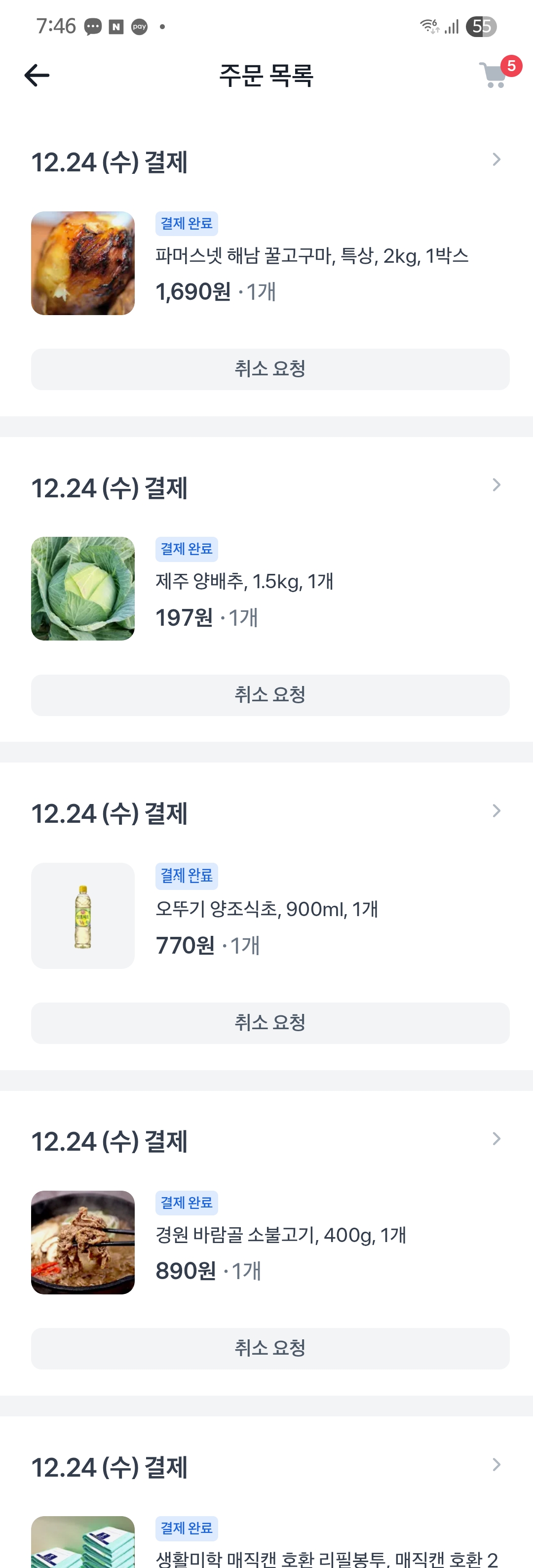Request cancellation for 제주 양배추 order
The width and height of the screenshot is (533, 1568).
point(270,695)
